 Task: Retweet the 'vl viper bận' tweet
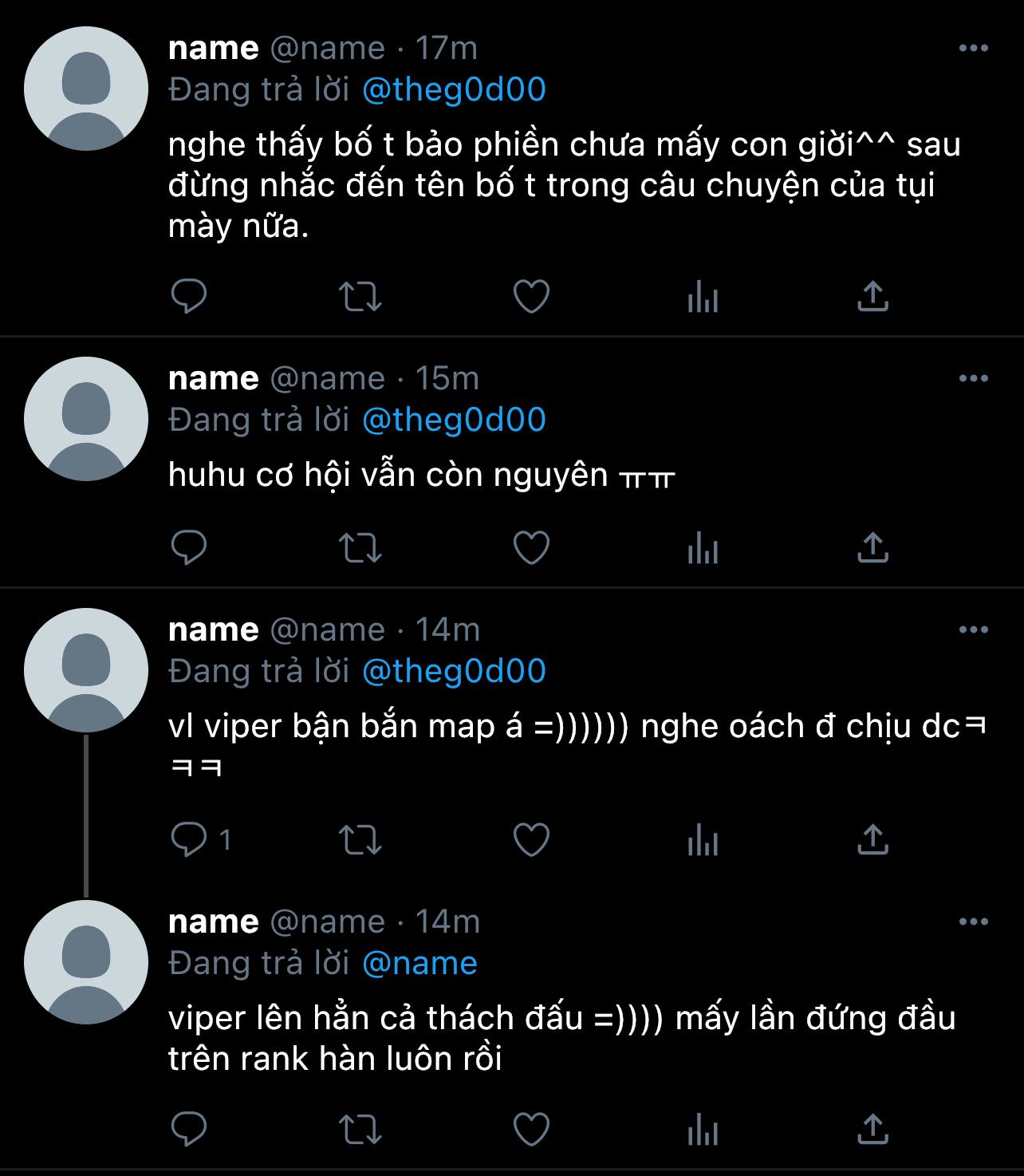[360, 839]
